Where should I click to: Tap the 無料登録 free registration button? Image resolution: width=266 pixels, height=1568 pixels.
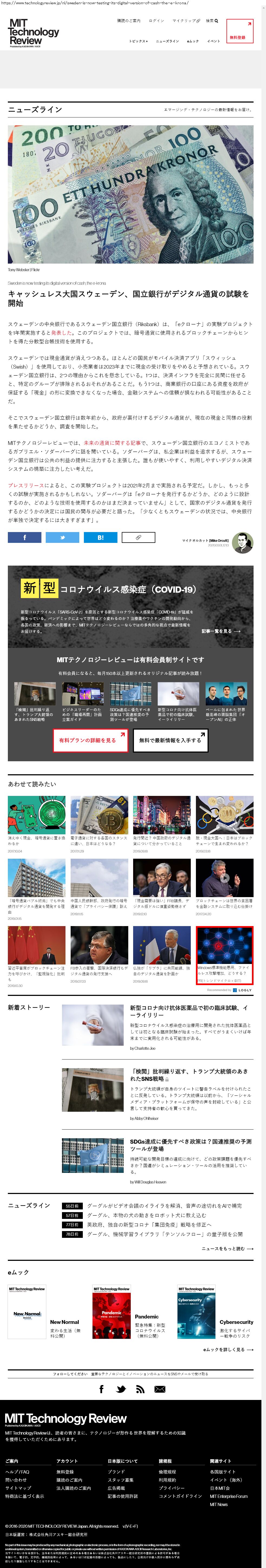tap(239, 32)
